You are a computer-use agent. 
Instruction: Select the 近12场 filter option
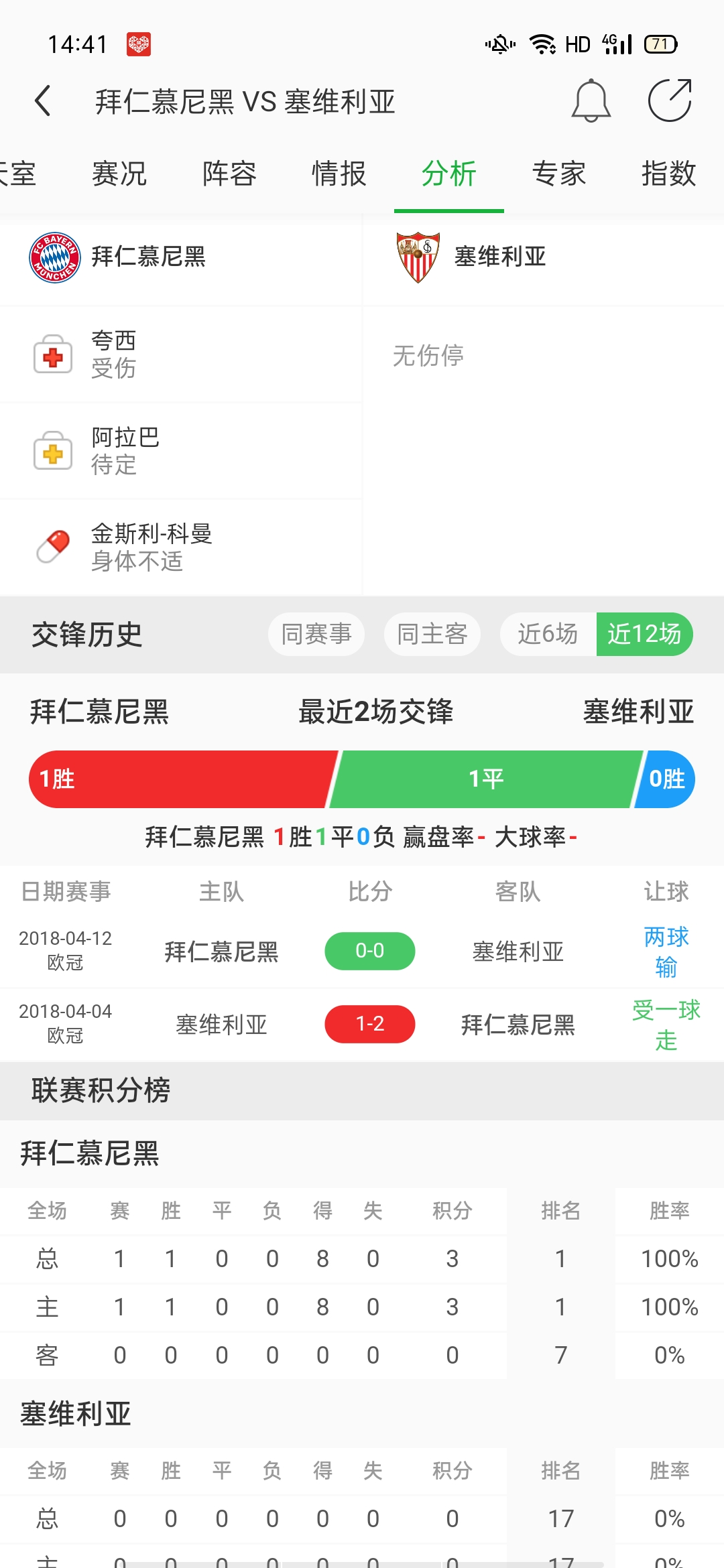point(645,635)
